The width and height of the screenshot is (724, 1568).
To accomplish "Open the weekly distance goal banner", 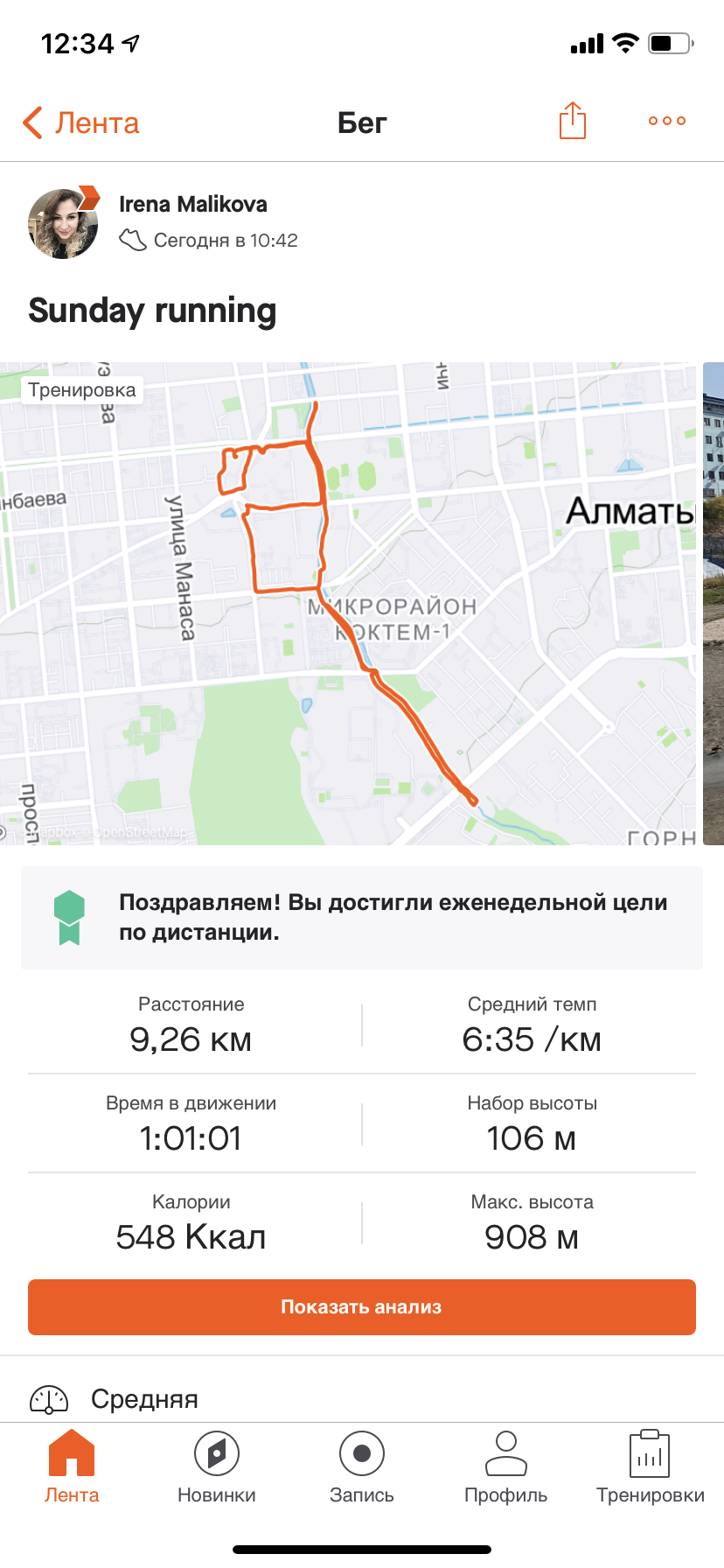I will pos(361,917).
